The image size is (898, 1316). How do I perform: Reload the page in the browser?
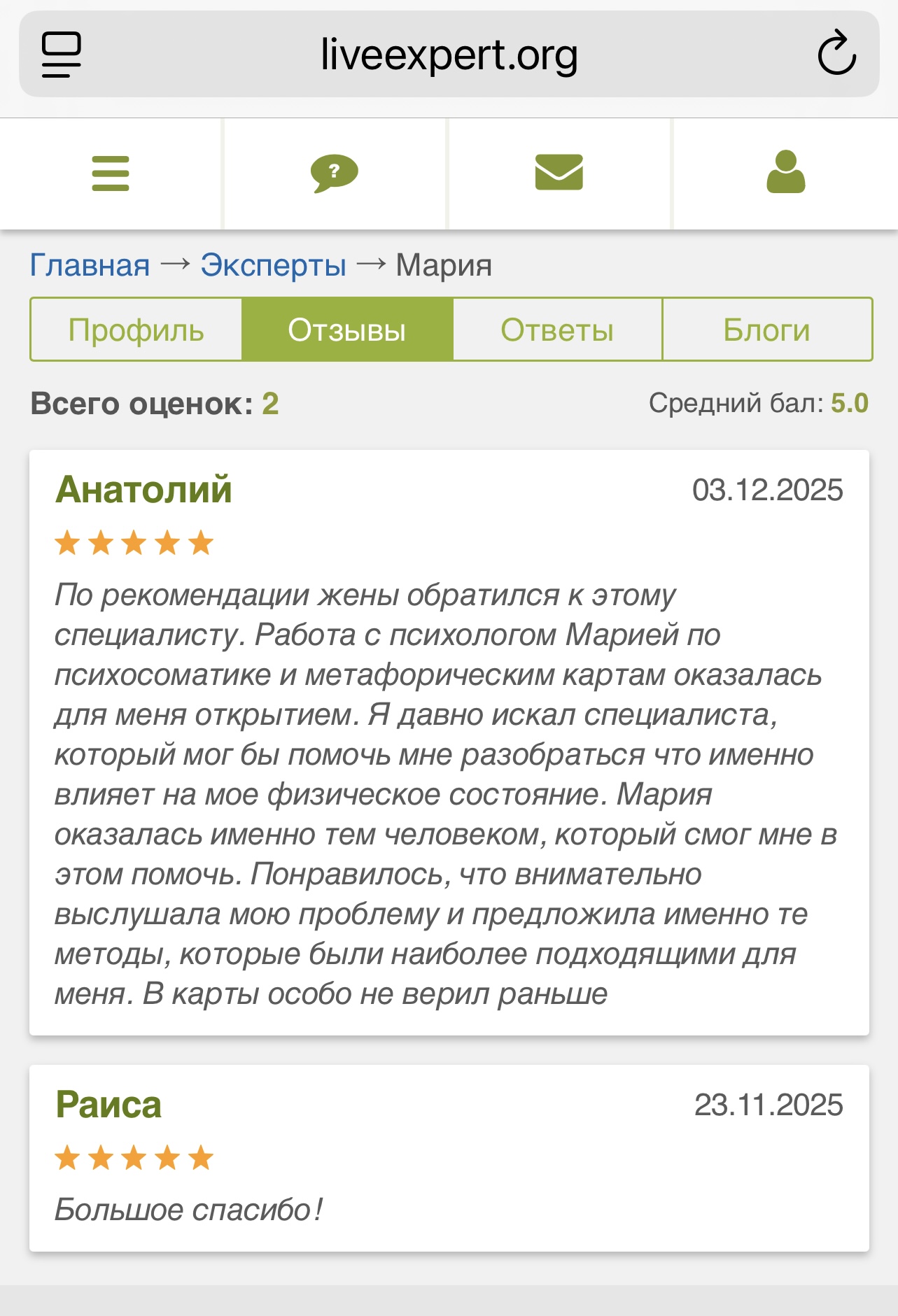tap(836, 54)
